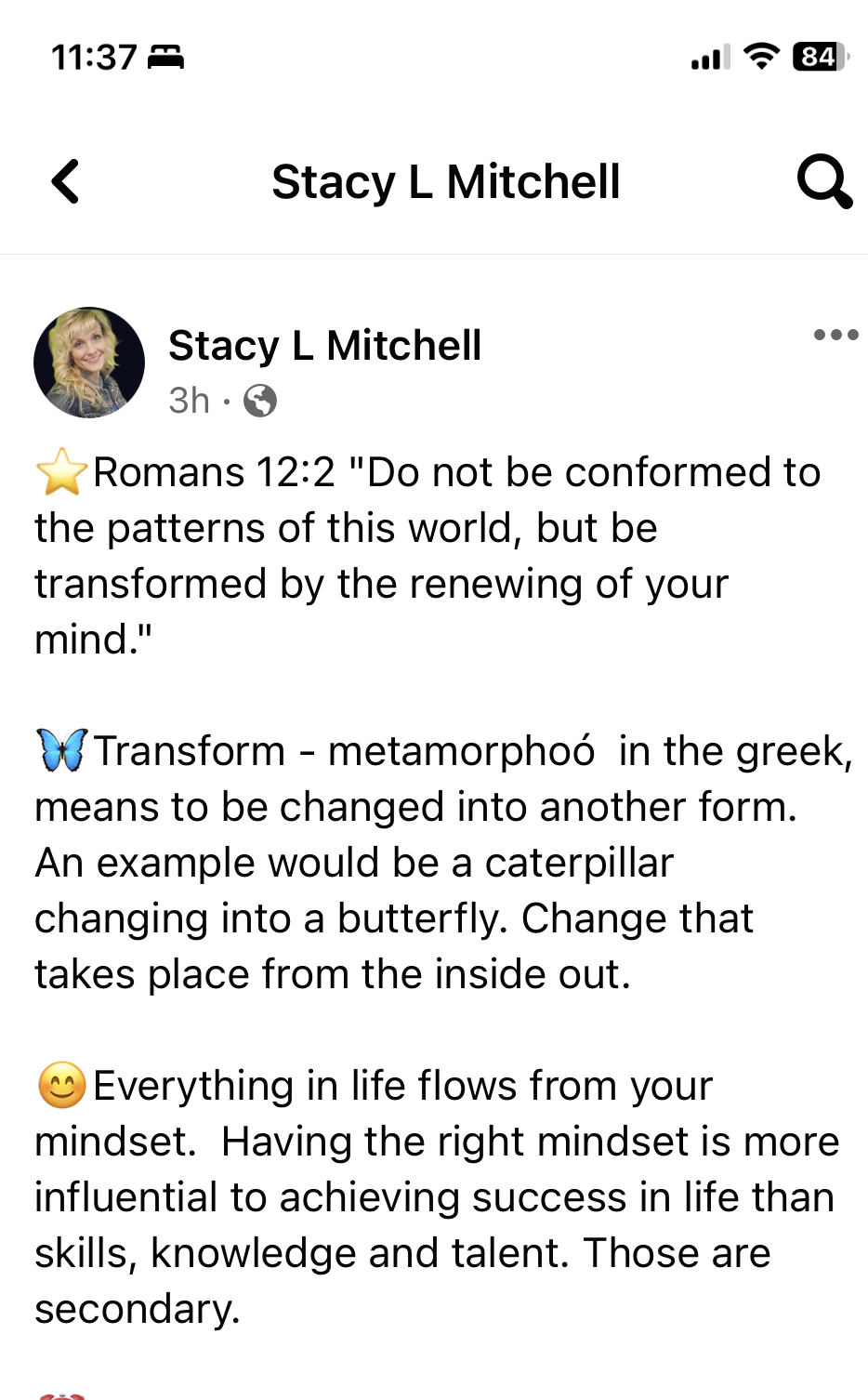Open the post's three-dot options menu
This screenshot has height=1400, width=868.
(835, 335)
